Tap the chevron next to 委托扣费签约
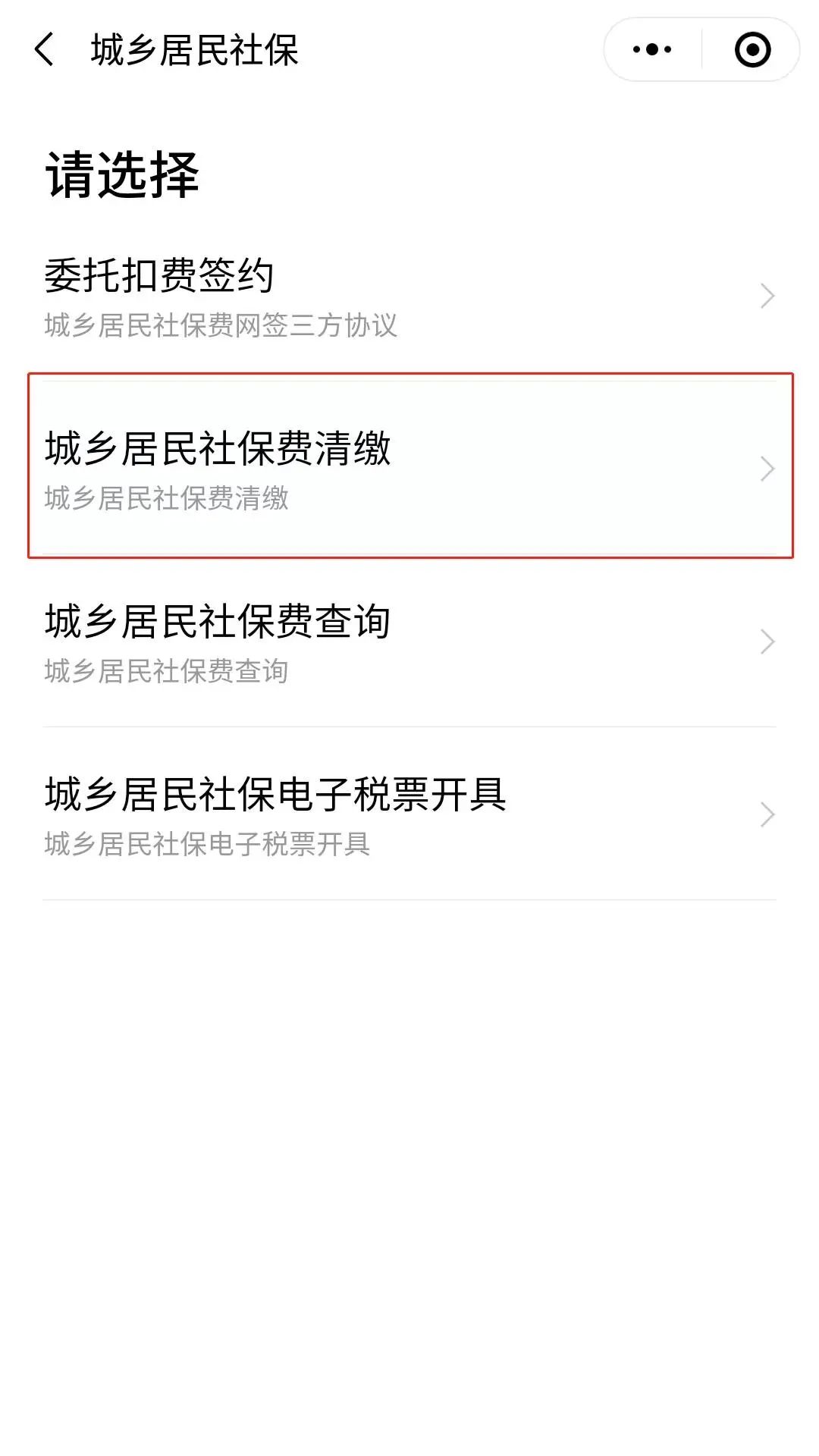The width and height of the screenshot is (819, 1456). (766, 298)
